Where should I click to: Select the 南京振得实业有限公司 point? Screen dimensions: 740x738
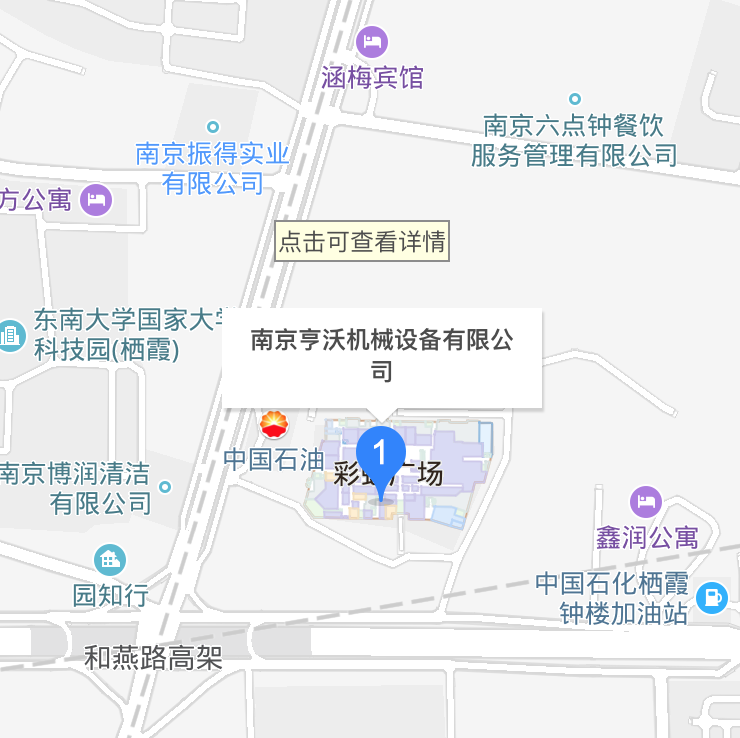pos(212,127)
